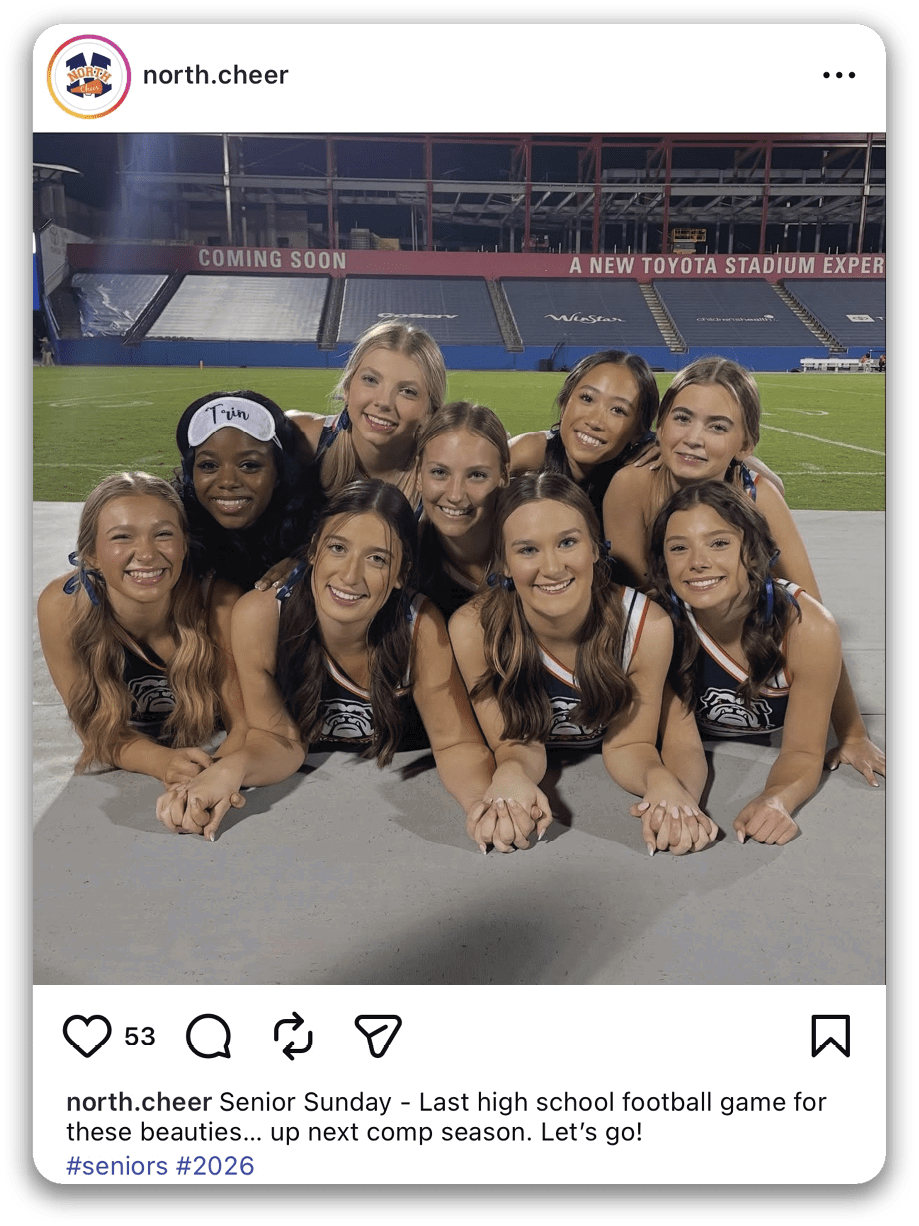The width and height of the screenshot is (919, 1226).
Task: Repost this Senior Sunday post
Action: [293, 1036]
